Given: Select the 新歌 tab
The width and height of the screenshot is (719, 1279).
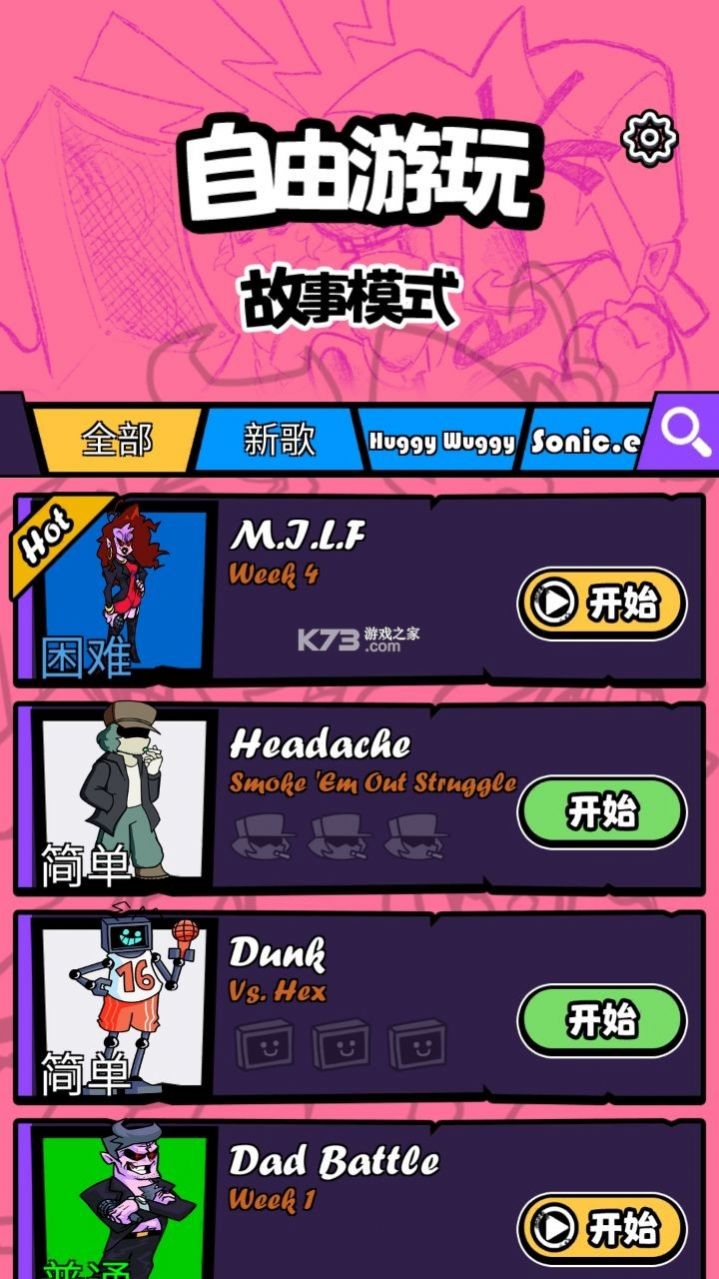Looking at the screenshot, I should [279, 439].
